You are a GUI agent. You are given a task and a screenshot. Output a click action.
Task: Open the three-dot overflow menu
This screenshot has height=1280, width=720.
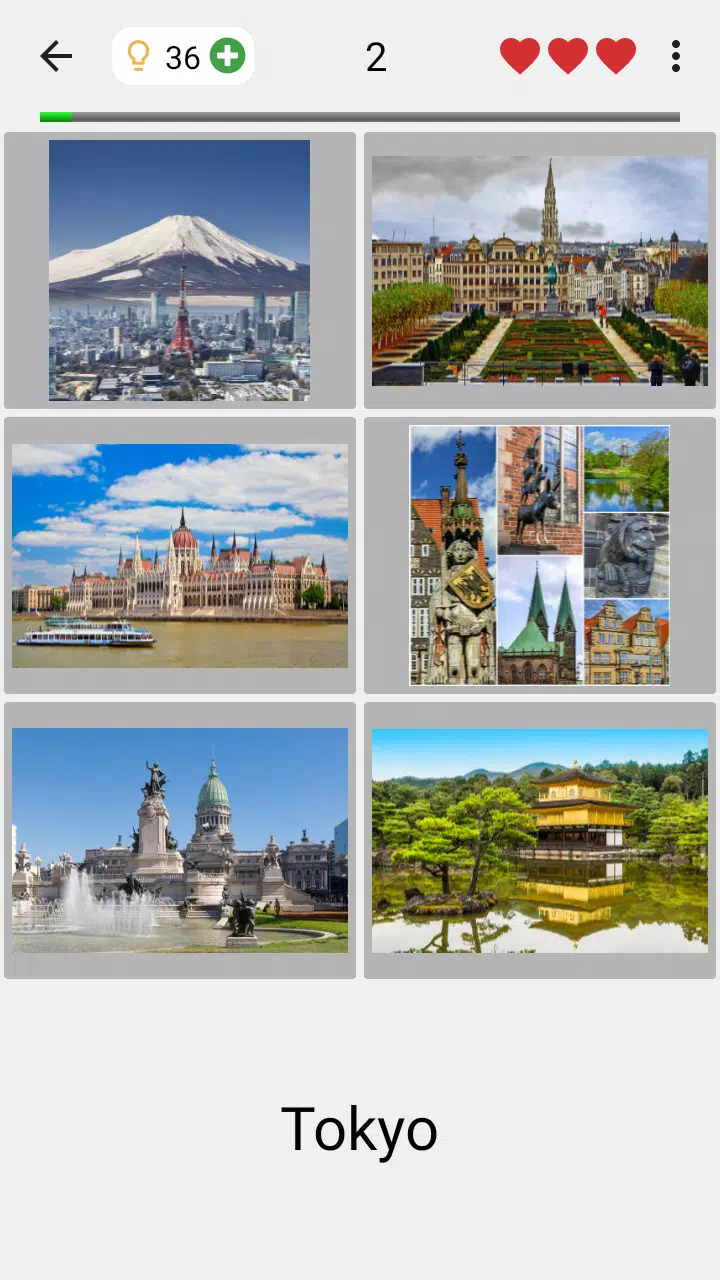(x=676, y=57)
